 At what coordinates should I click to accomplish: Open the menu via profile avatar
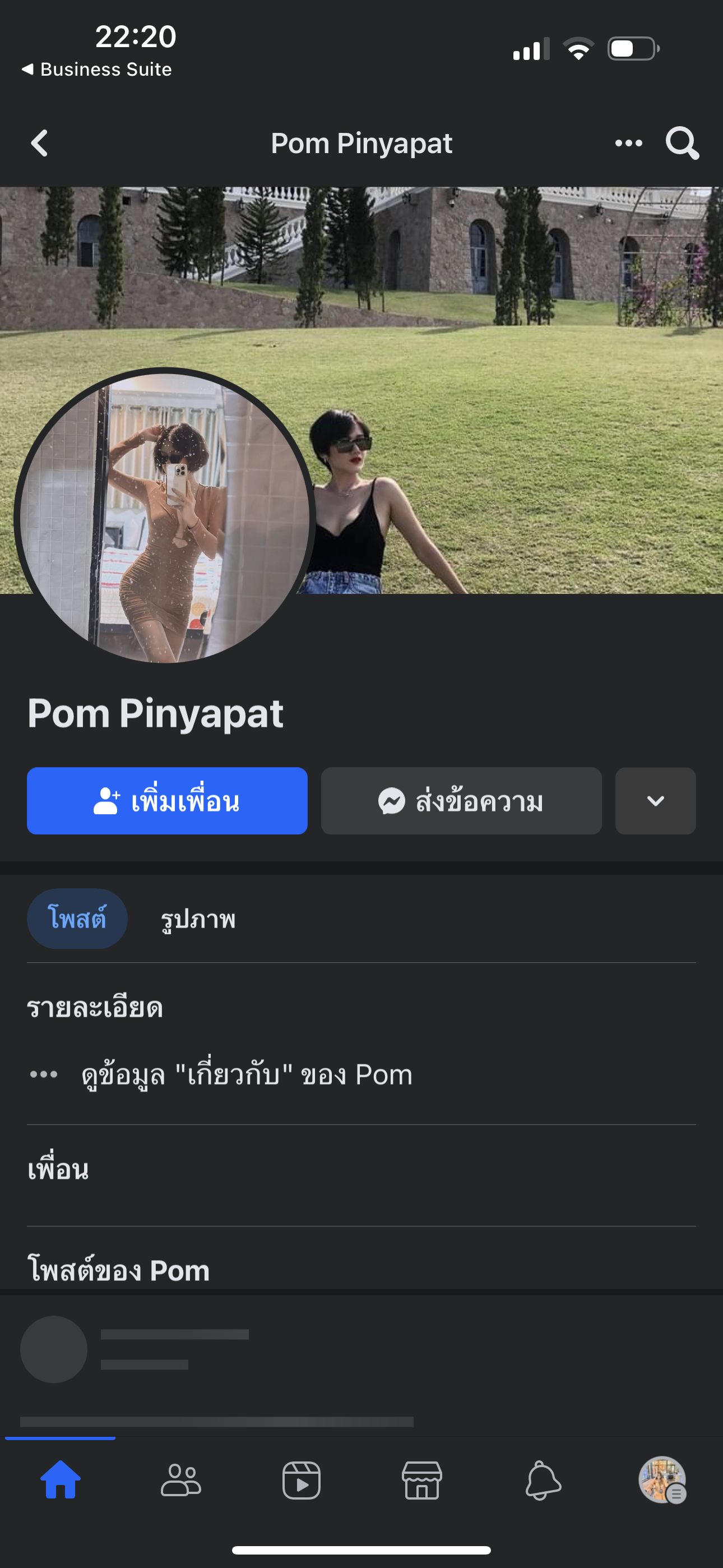coord(662,1480)
